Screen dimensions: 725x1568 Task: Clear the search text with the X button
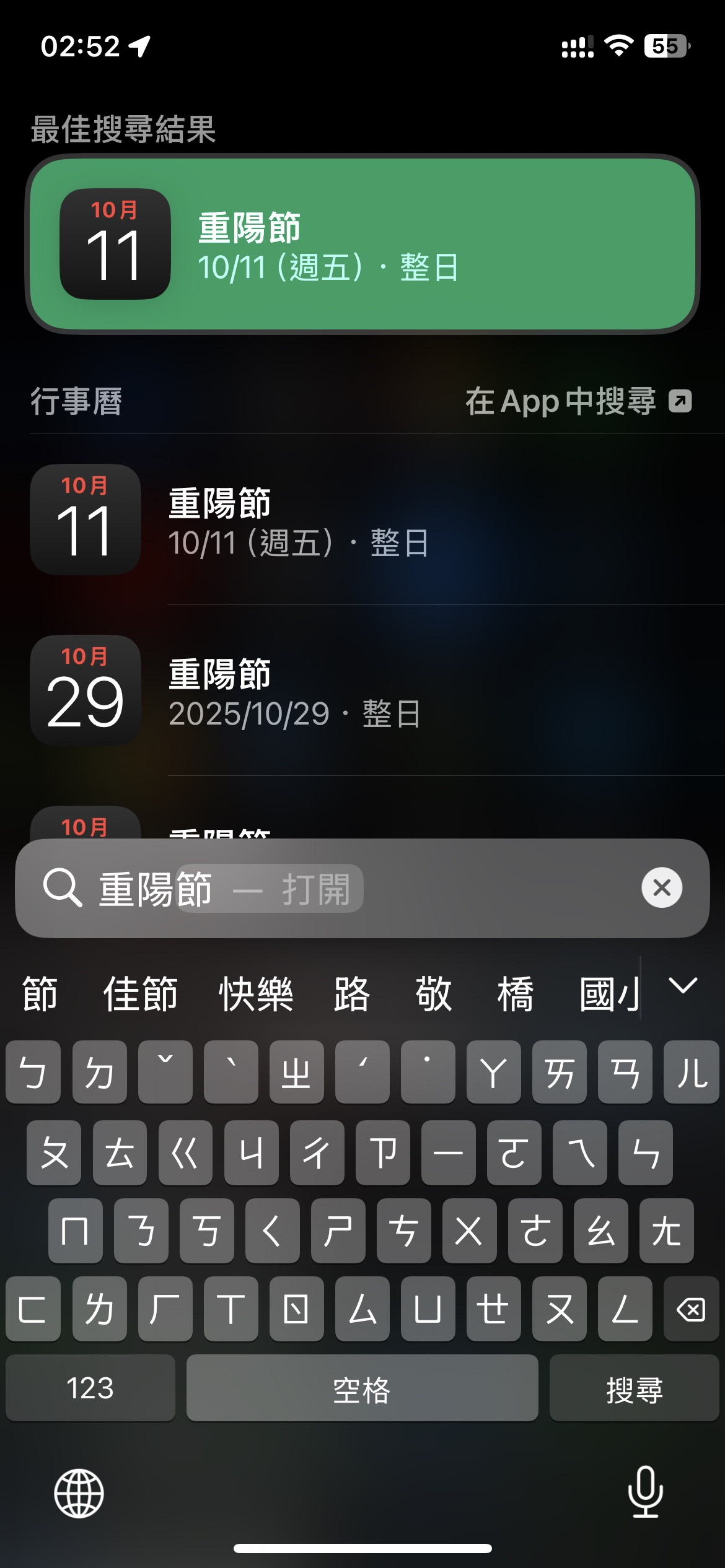(662, 887)
